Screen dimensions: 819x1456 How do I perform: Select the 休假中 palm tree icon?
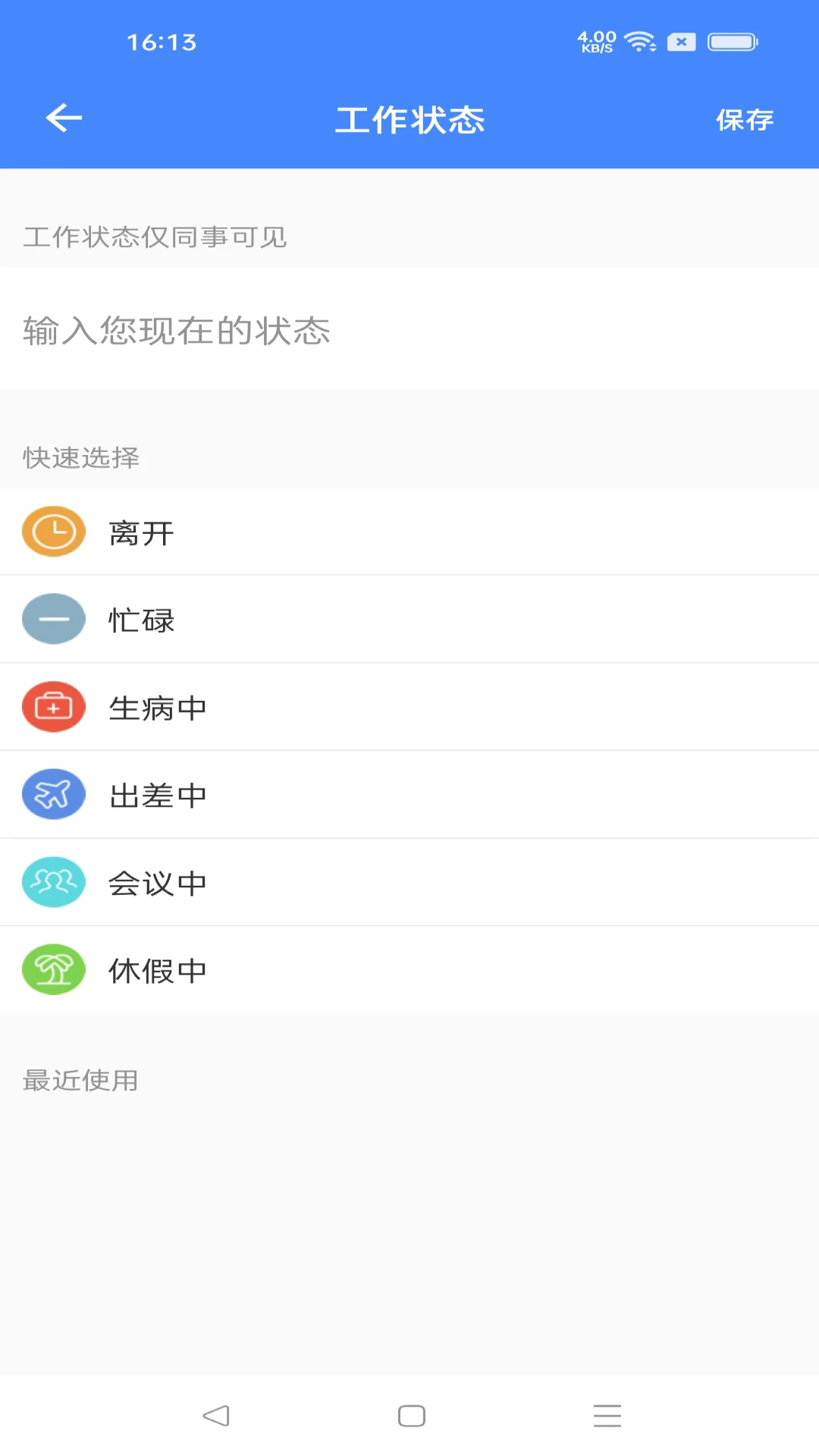[x=53, y=969]
